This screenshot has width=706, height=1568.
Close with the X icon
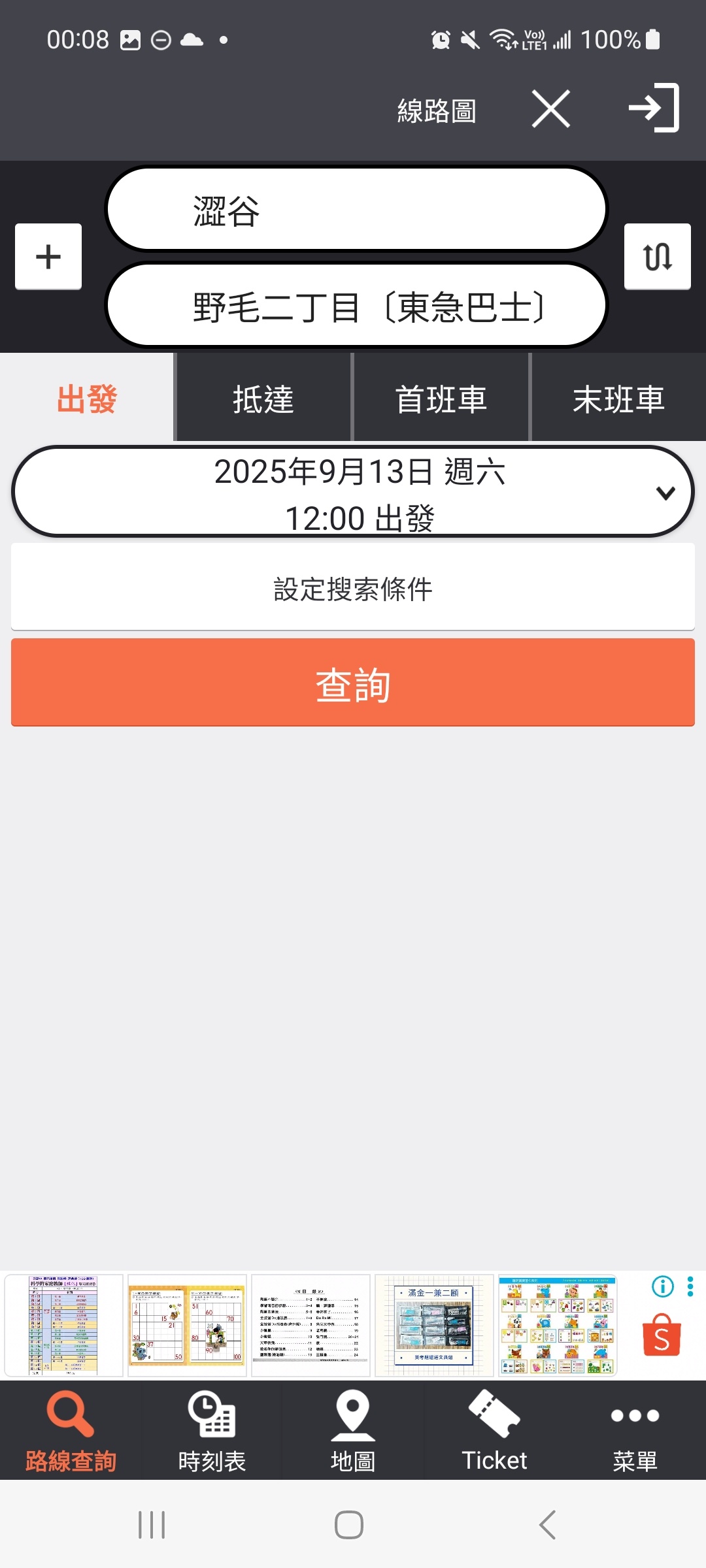coord(551,109)
